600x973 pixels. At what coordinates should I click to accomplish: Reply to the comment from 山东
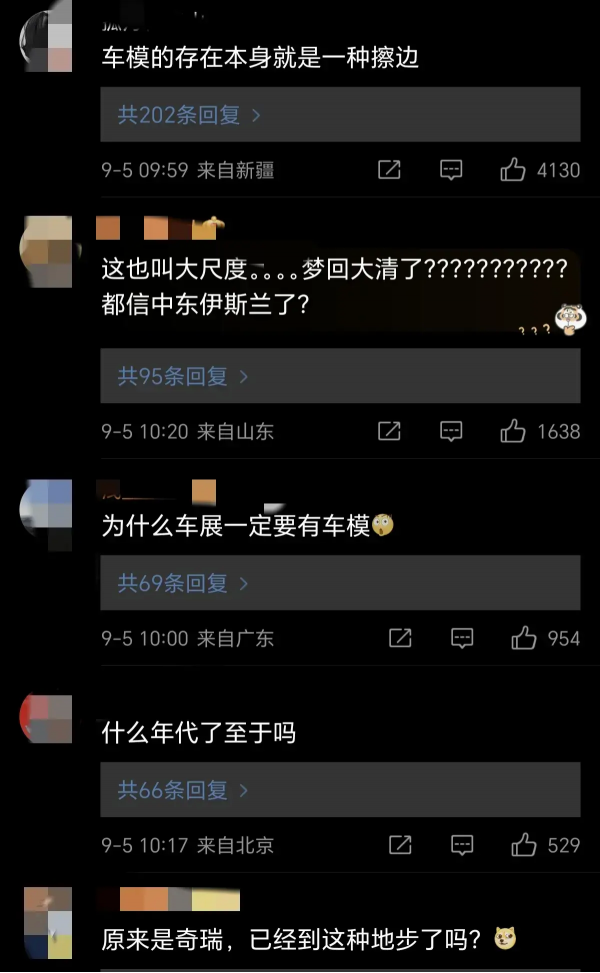pyautogui.click(x=451, y=431)
